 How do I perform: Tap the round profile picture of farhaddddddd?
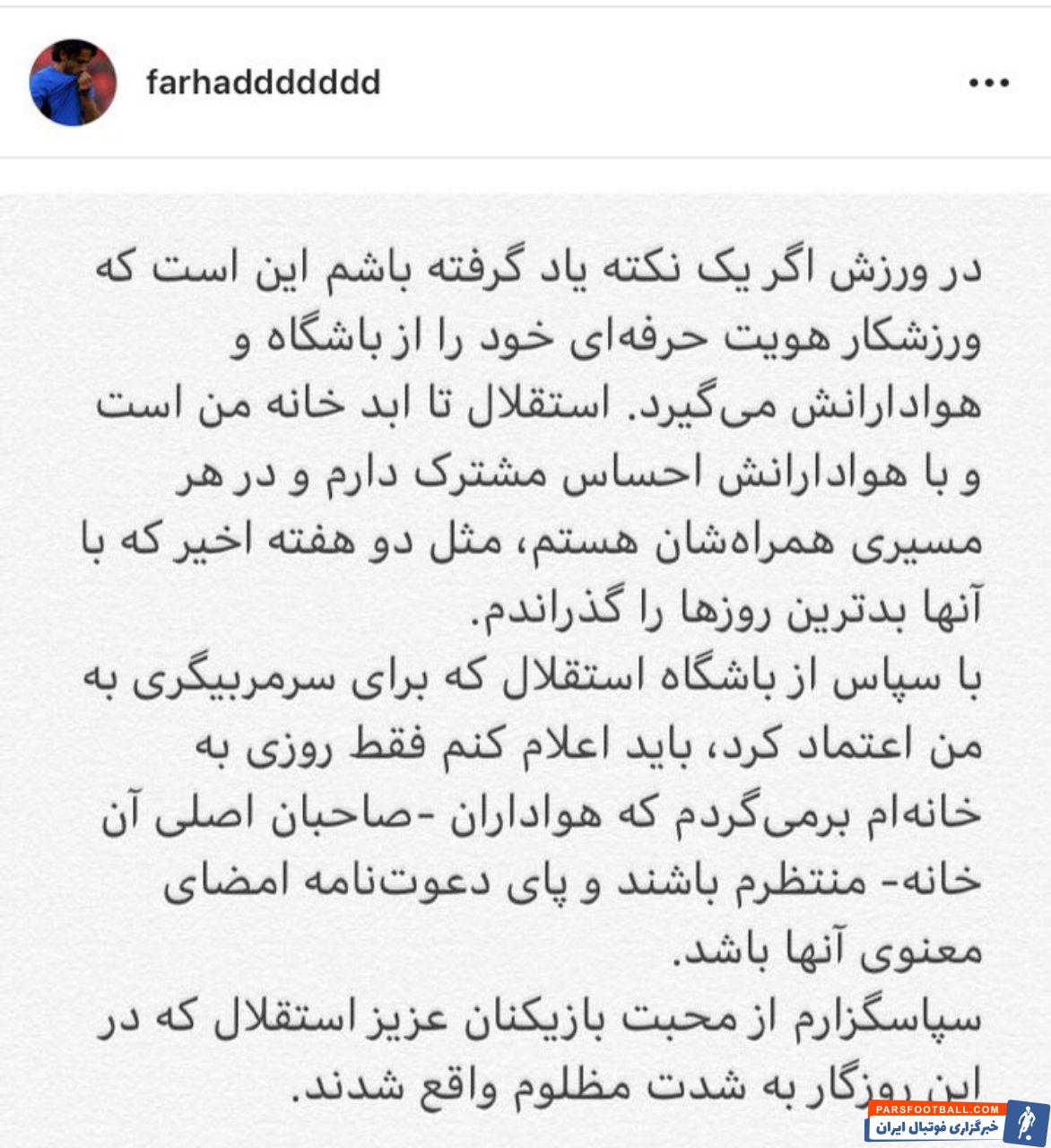click(74, 83)
